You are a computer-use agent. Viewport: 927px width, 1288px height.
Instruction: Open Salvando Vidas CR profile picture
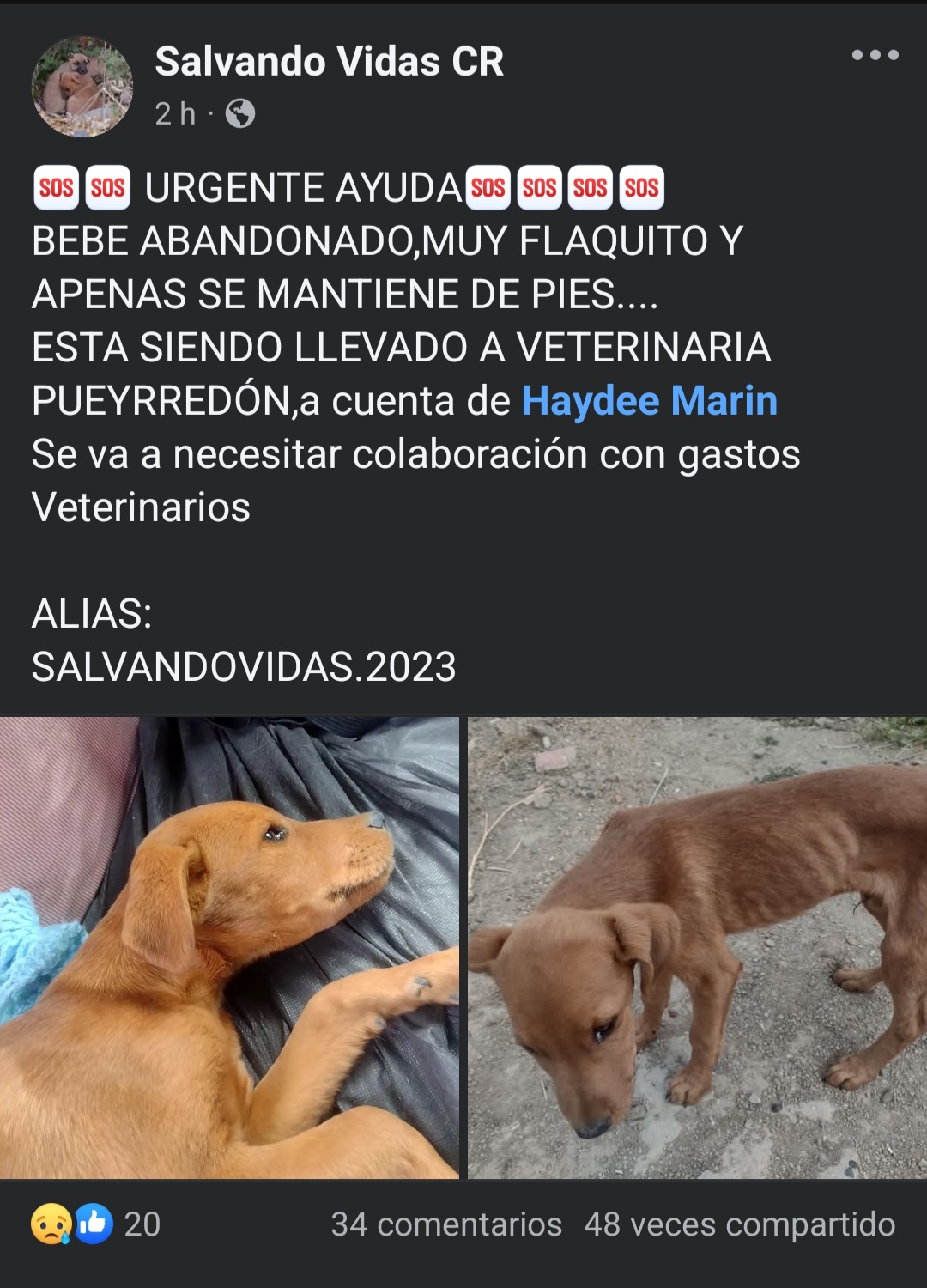pyautogui.click(x=82, y=87)
